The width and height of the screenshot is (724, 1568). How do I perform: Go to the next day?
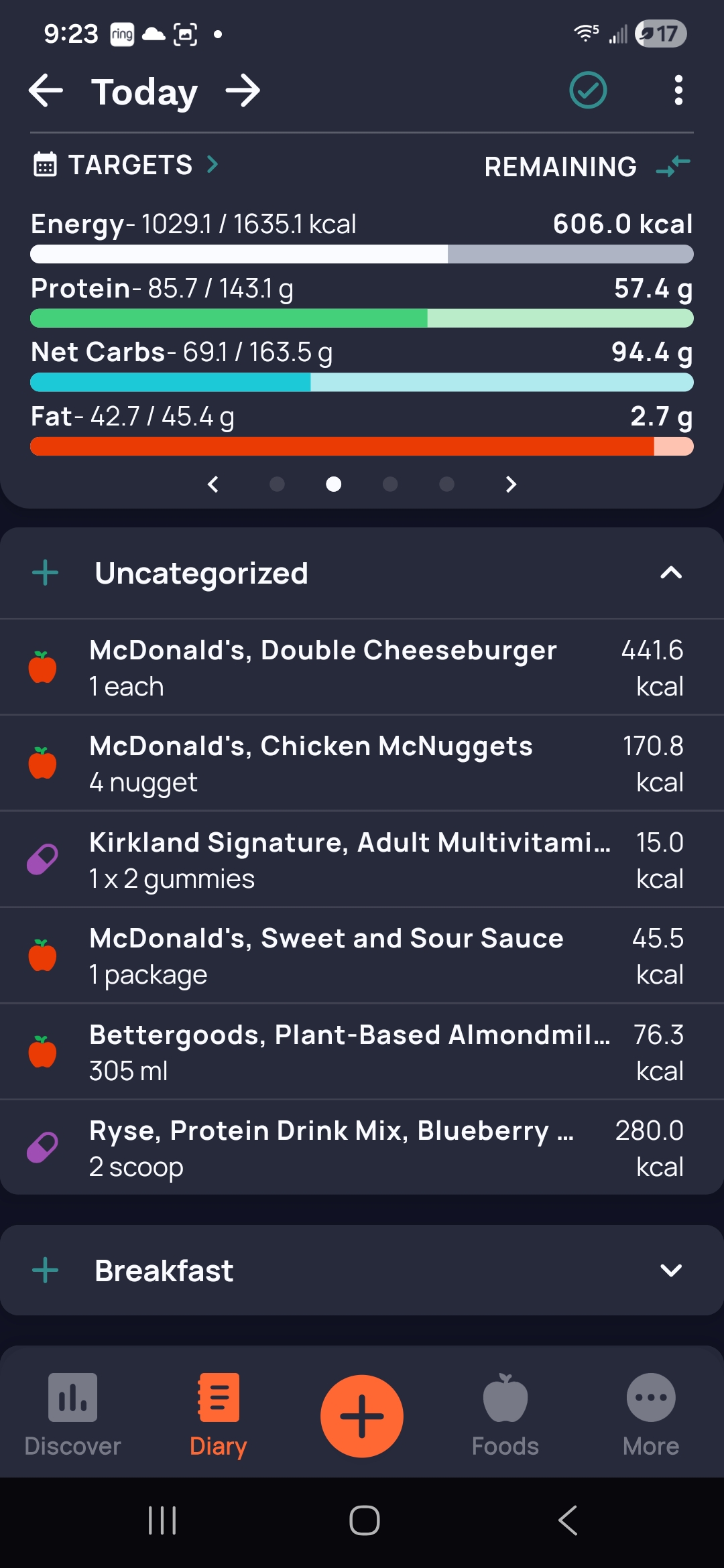pos(243,90)
